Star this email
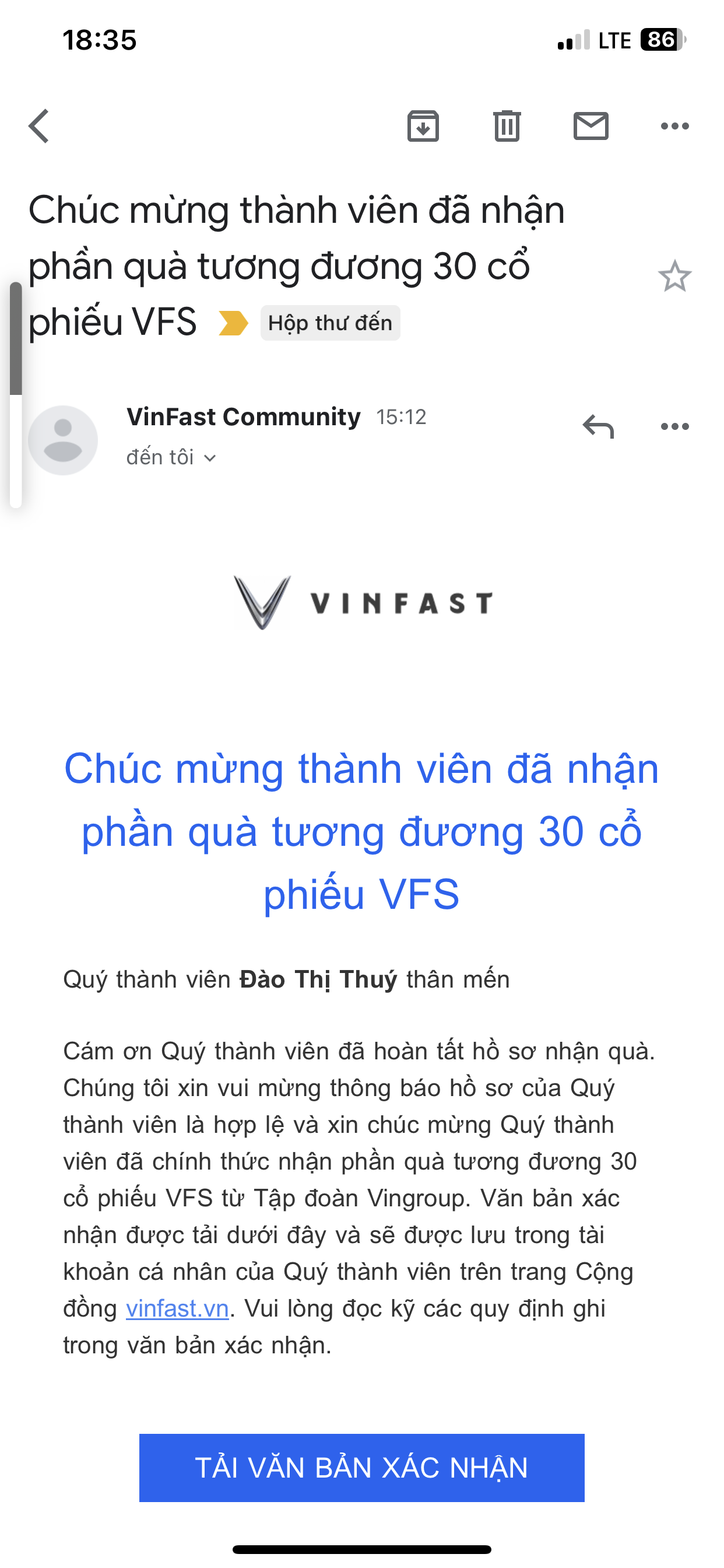 (x=674, y=276)
